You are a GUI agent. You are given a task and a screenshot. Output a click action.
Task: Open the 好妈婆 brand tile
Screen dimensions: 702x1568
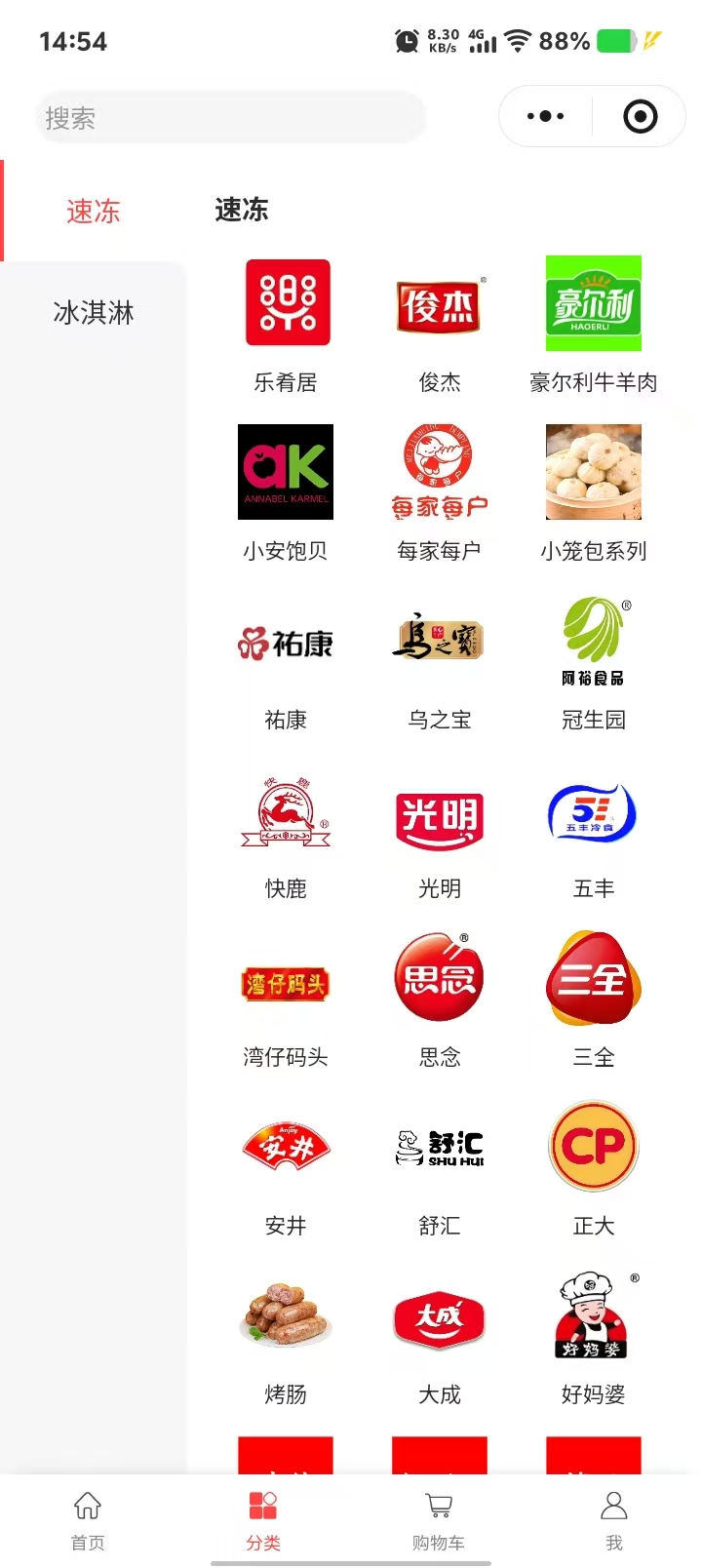pos(593,1336)
